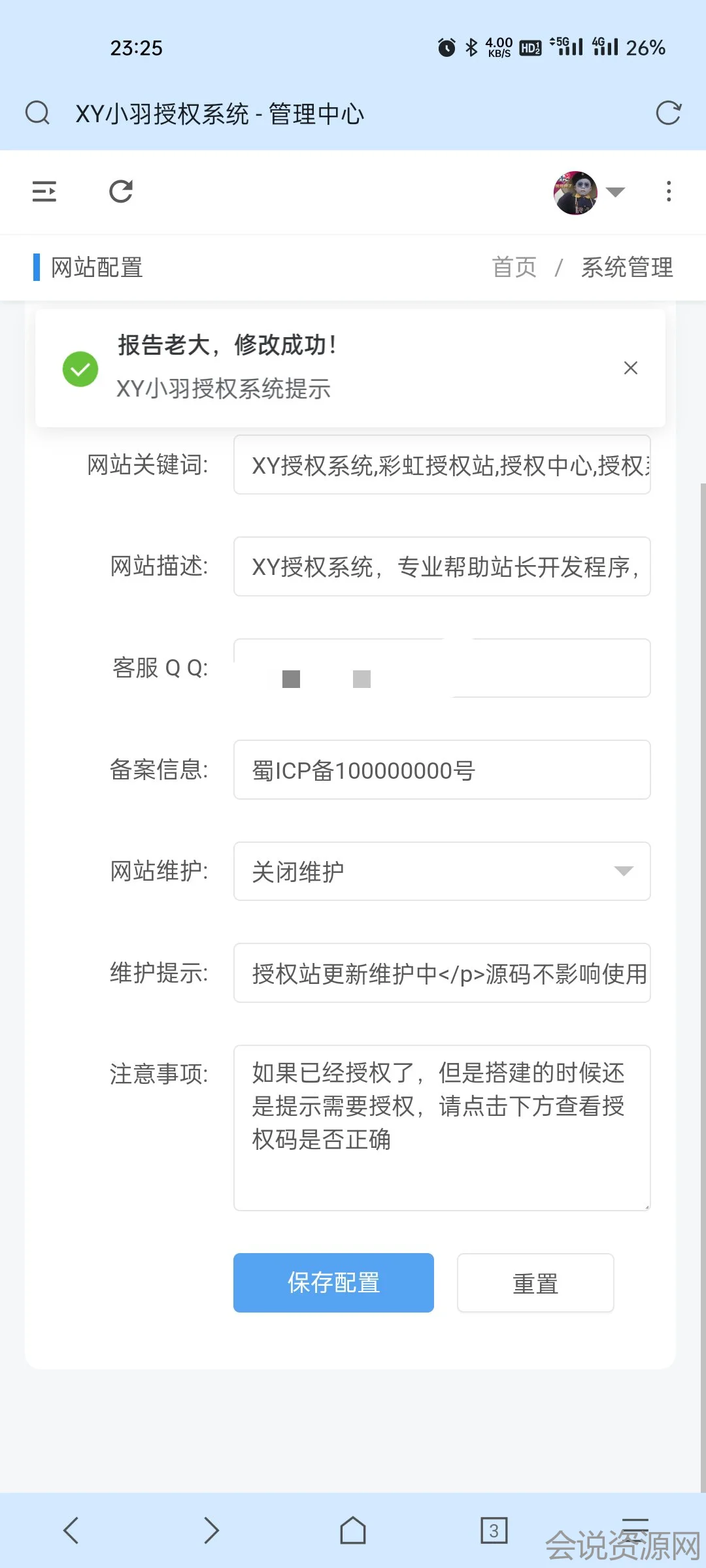This screenshot has width=706, height=1568.
Task: Edit the 维护提示 field
Action: 442,973
